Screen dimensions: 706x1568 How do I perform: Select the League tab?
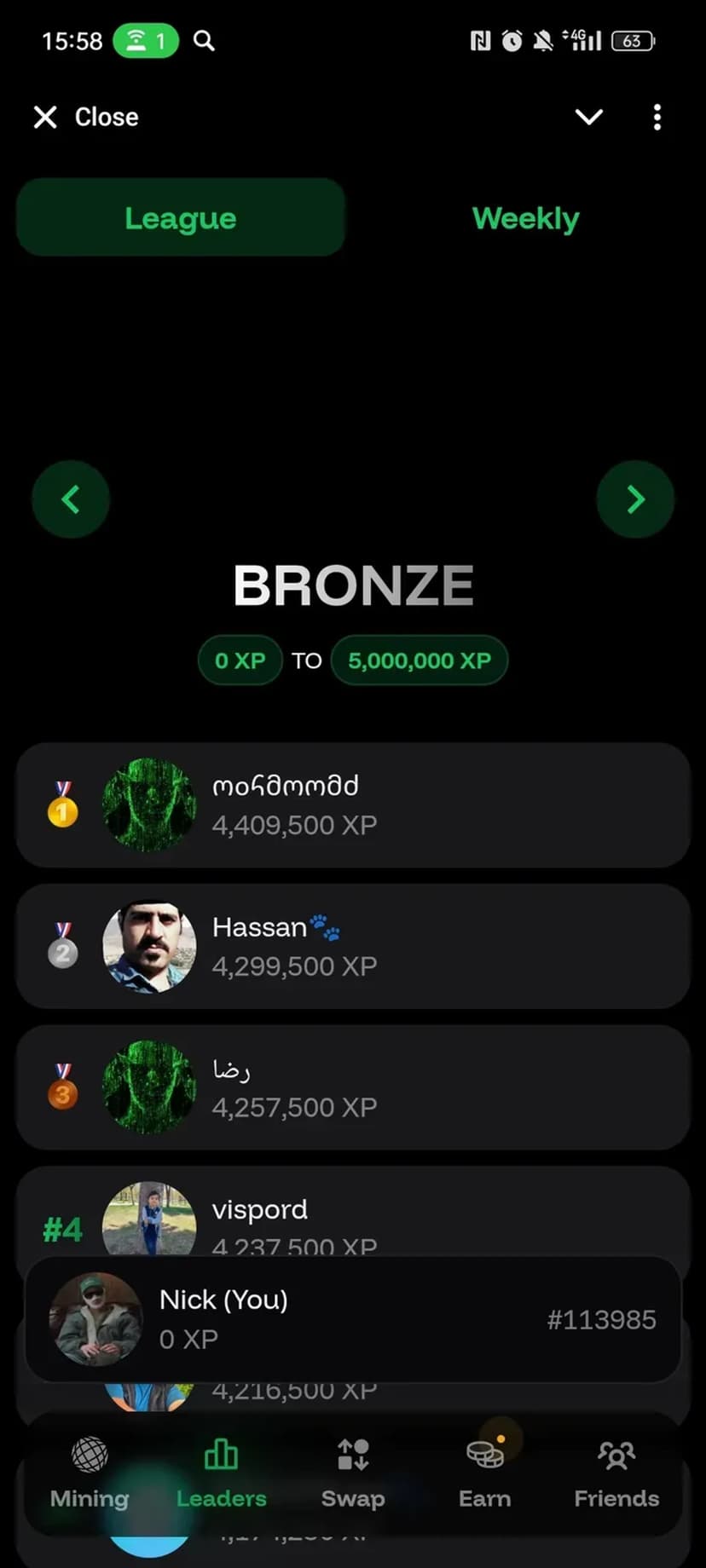[x=180, y=218]
